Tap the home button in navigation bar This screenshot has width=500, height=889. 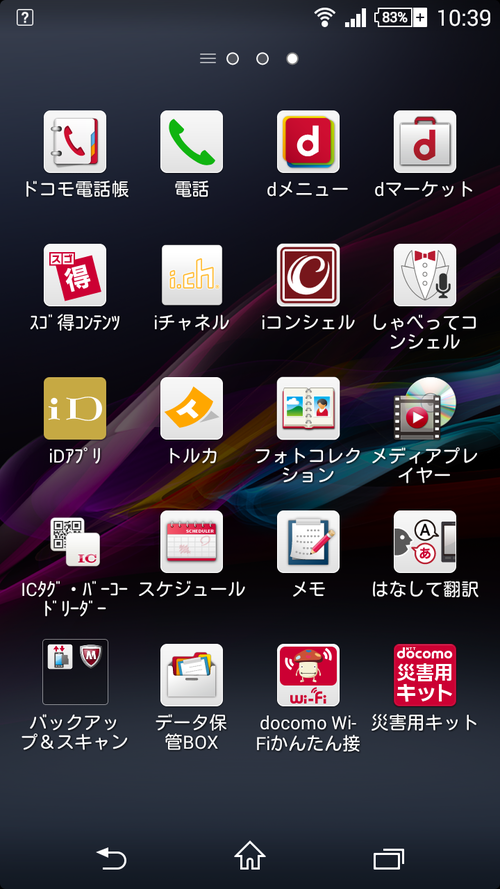coord(250,856)
